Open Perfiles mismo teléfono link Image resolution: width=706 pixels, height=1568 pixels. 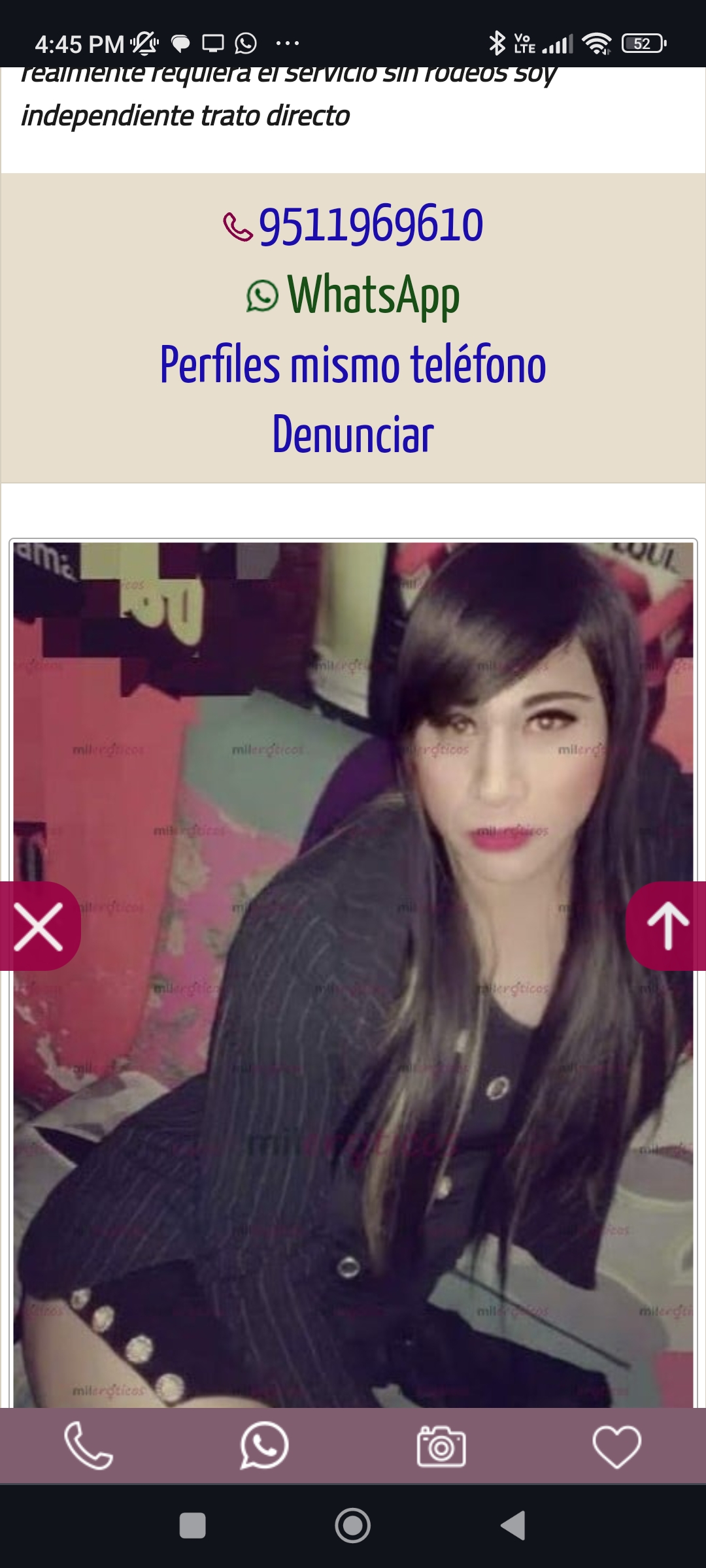point(353,365)
